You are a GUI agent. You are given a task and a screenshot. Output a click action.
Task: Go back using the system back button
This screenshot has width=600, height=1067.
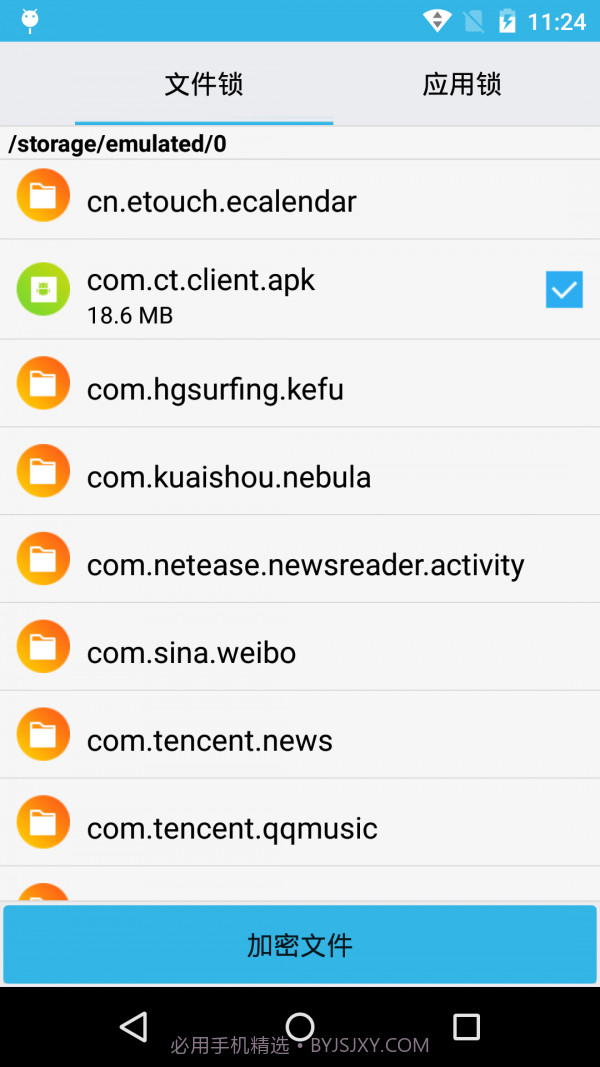(133, 1026)
